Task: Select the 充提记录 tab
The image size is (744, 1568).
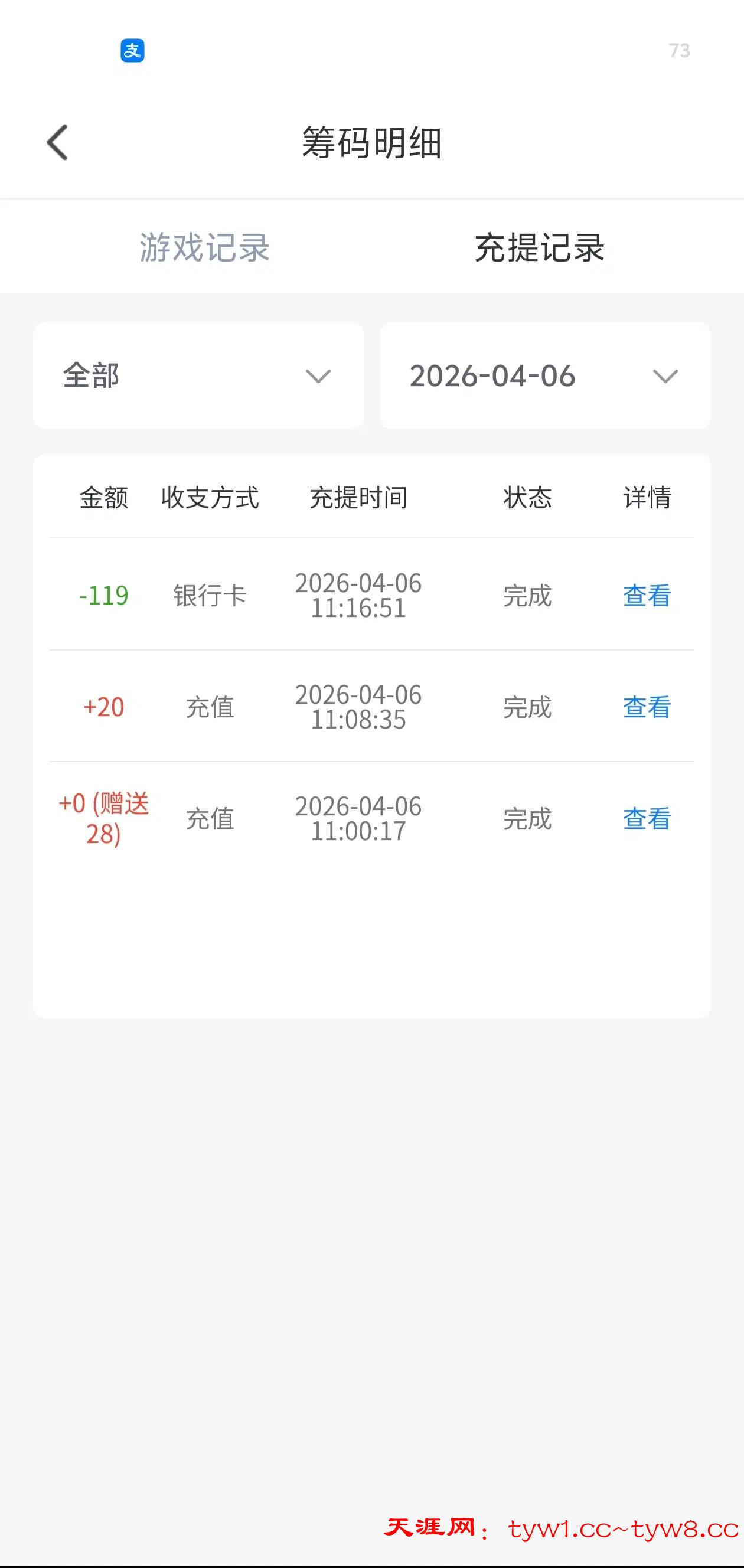Action: (540, 248)
